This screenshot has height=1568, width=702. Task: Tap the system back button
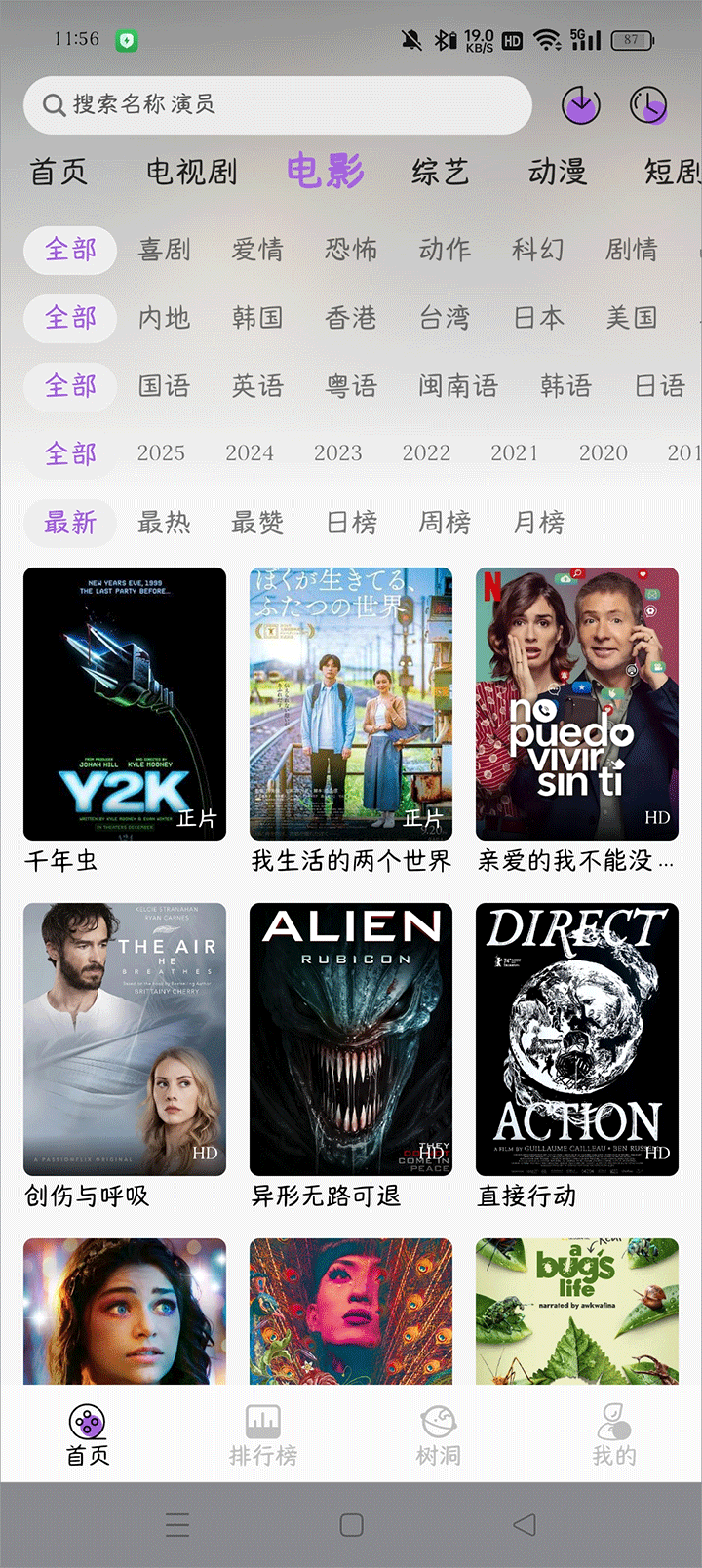(525, 1524)
